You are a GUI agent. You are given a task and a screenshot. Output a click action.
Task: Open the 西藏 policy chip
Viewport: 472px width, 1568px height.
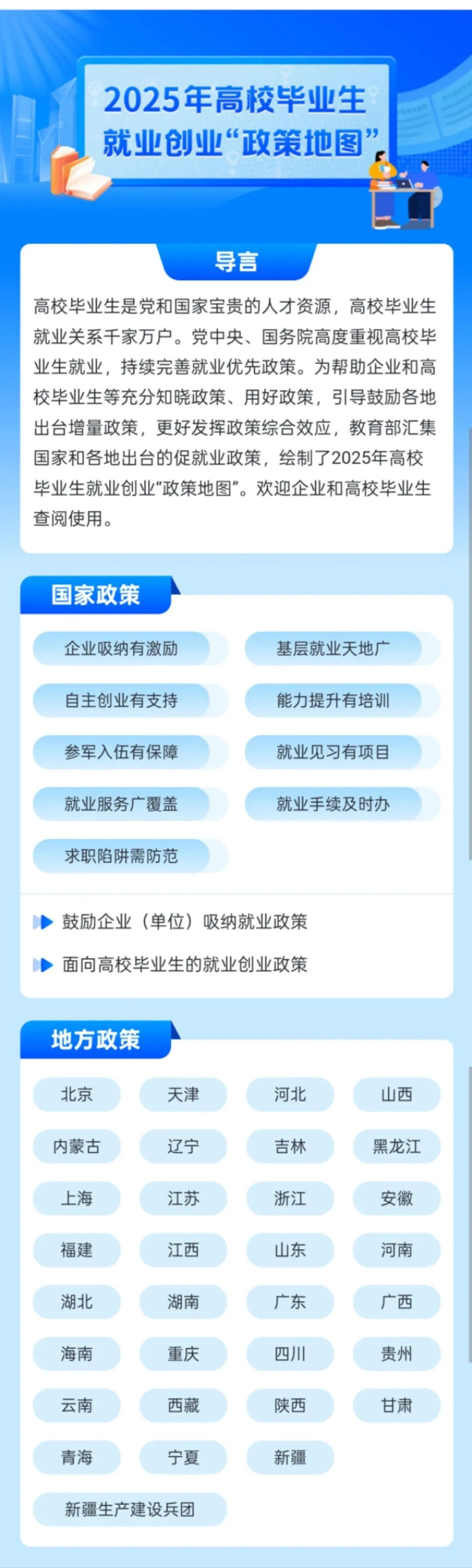(x=183, y=1405)
